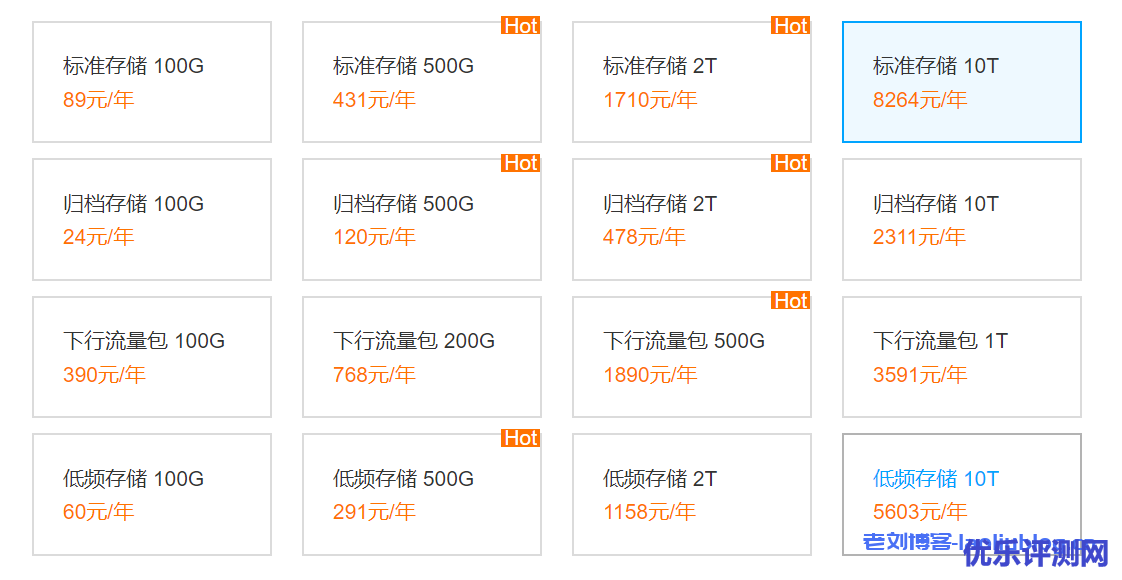Tap the 下行流量包 1T card
Screen dimensions: 1122x580
[962, 357]
